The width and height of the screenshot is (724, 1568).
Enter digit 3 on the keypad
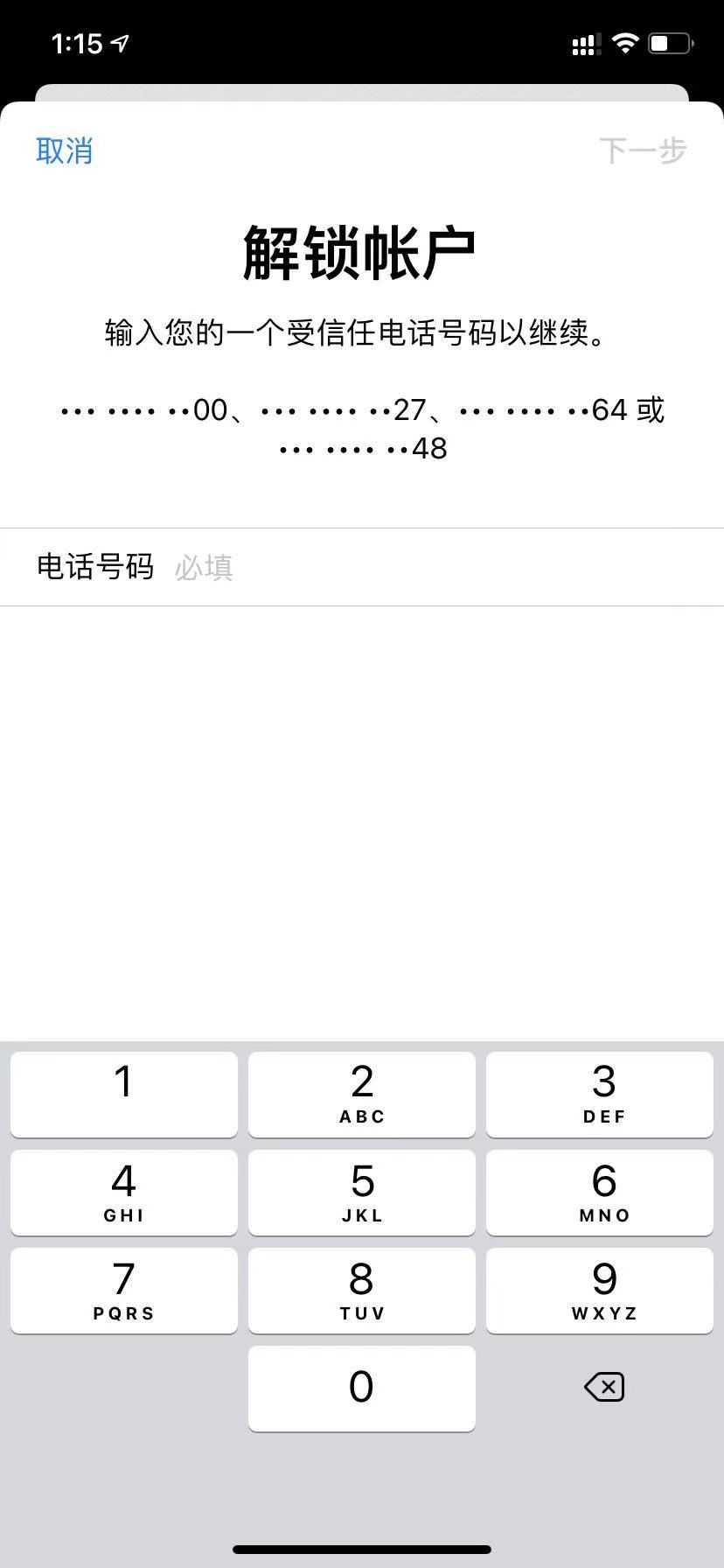coord(600,1094)
